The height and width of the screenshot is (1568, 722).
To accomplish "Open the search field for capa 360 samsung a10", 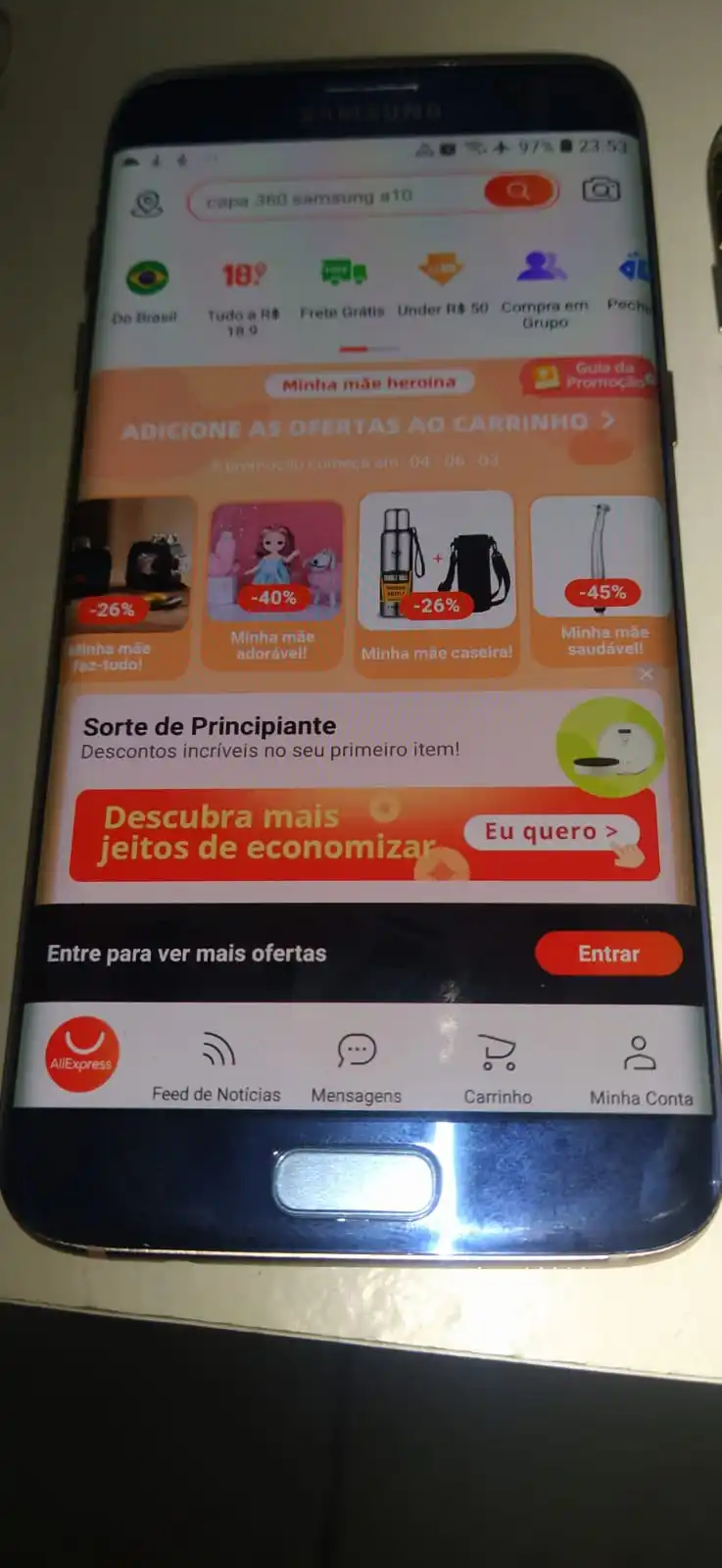I will coord(333,199).
